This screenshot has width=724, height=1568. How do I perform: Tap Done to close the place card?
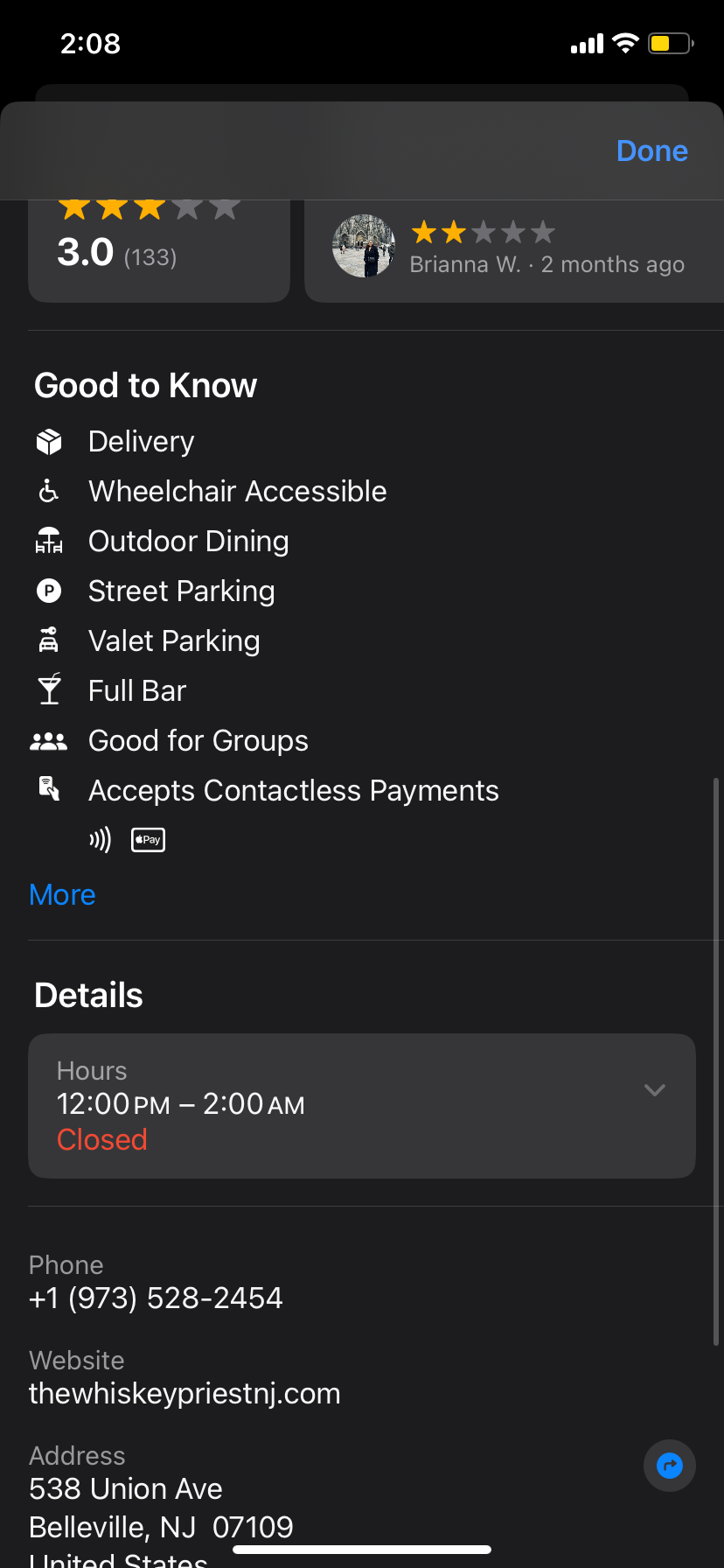(x=651, y=151)
